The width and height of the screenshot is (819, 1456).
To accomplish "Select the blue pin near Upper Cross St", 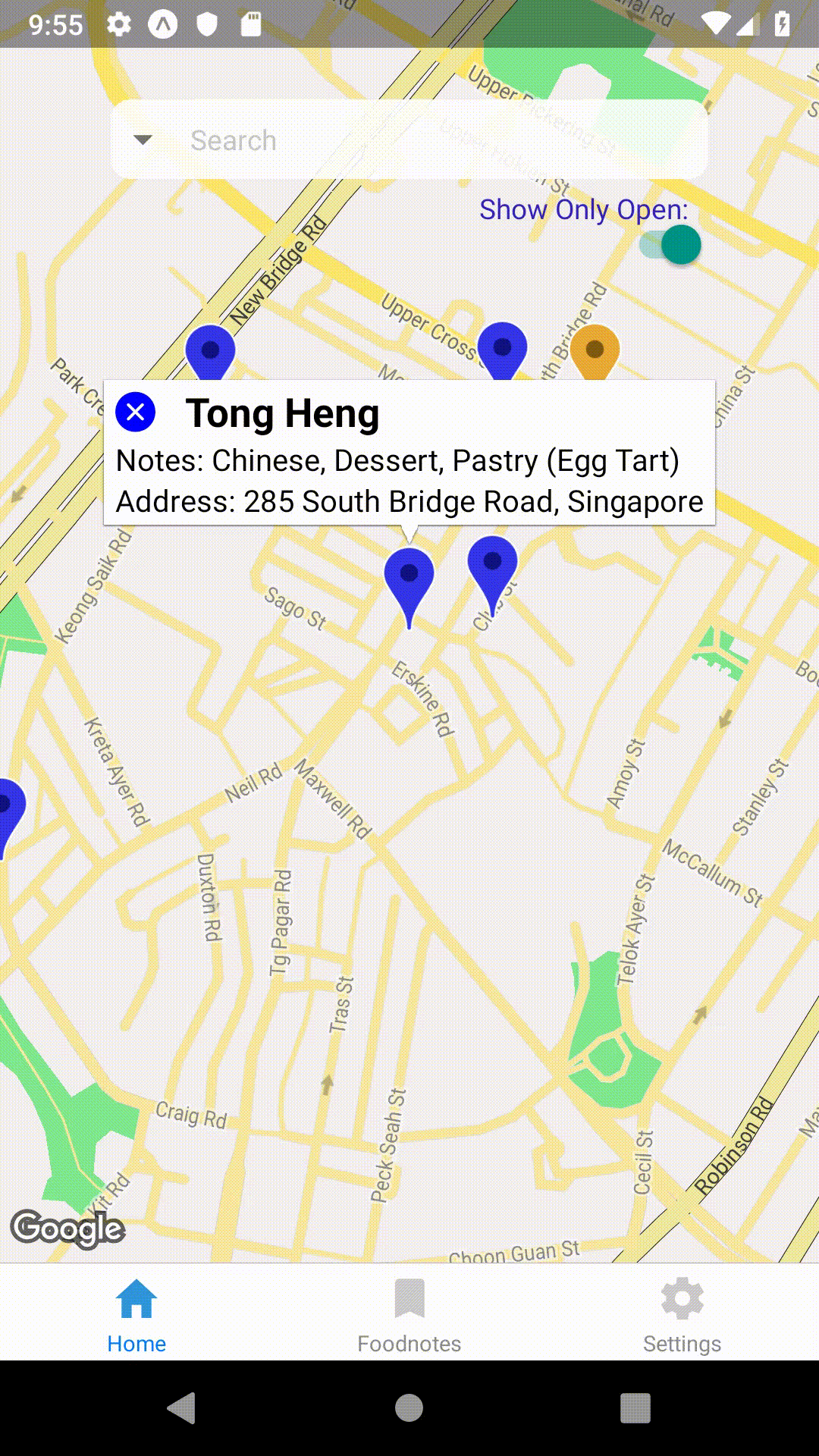I will tap(502, 349).
